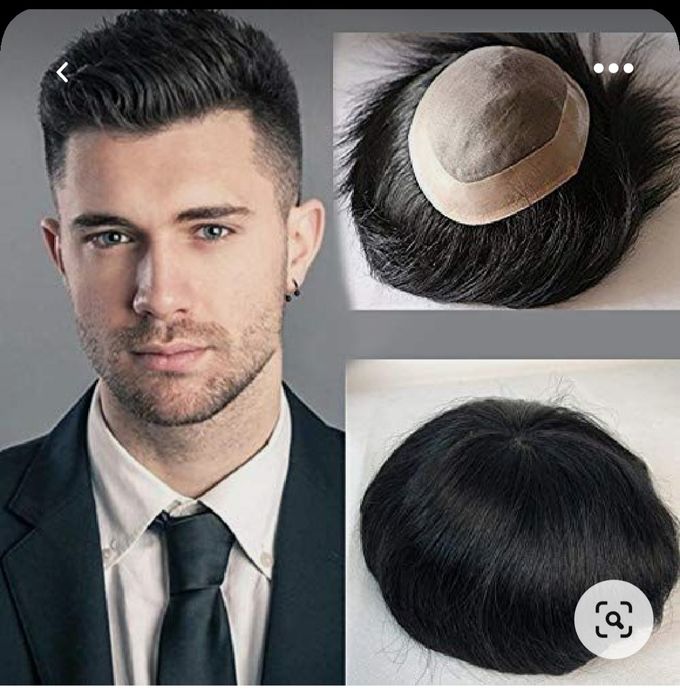Open the three-dot overflow menu

[613, 68]
